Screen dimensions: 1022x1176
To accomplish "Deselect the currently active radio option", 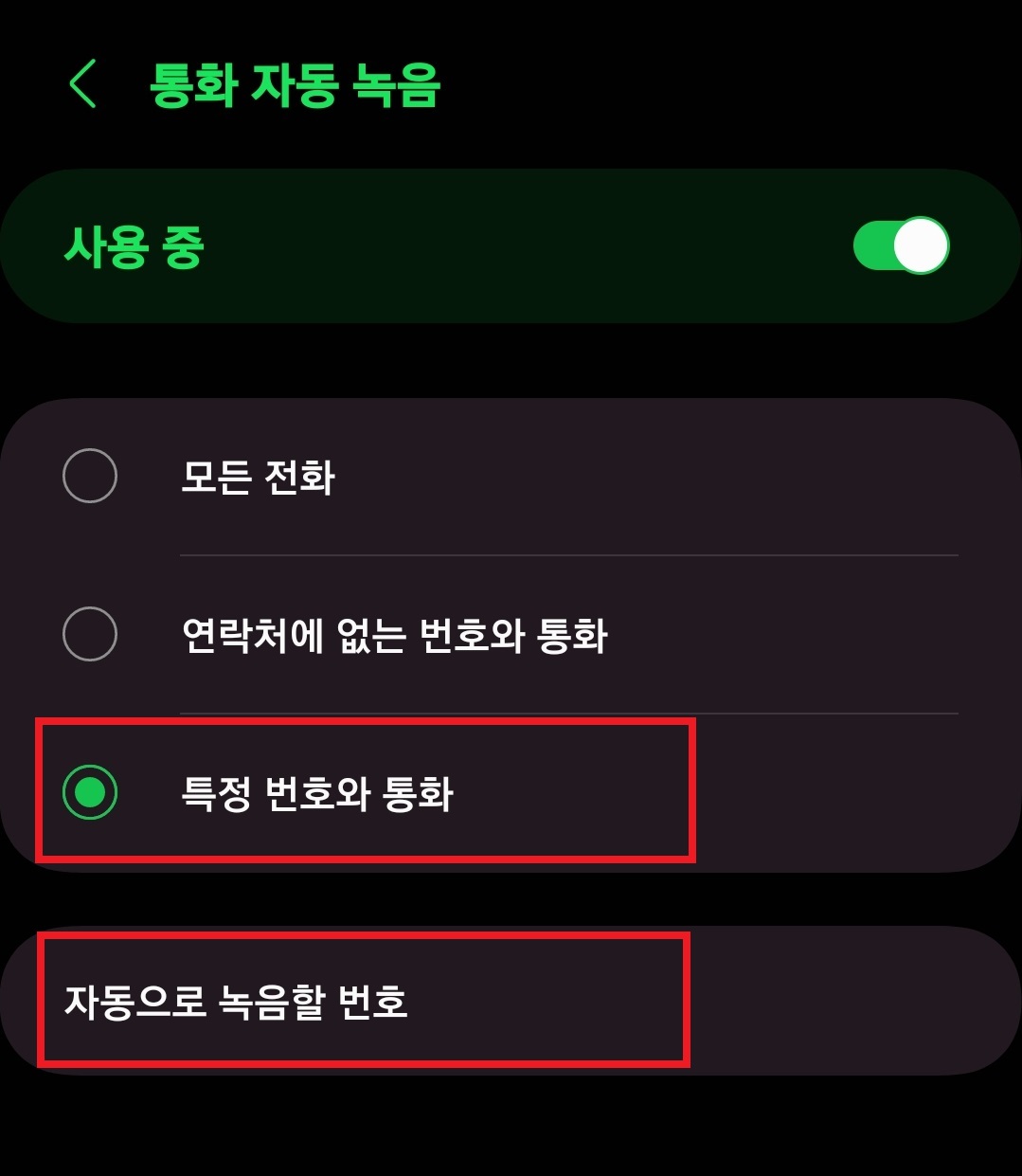I will coord(90,792).
